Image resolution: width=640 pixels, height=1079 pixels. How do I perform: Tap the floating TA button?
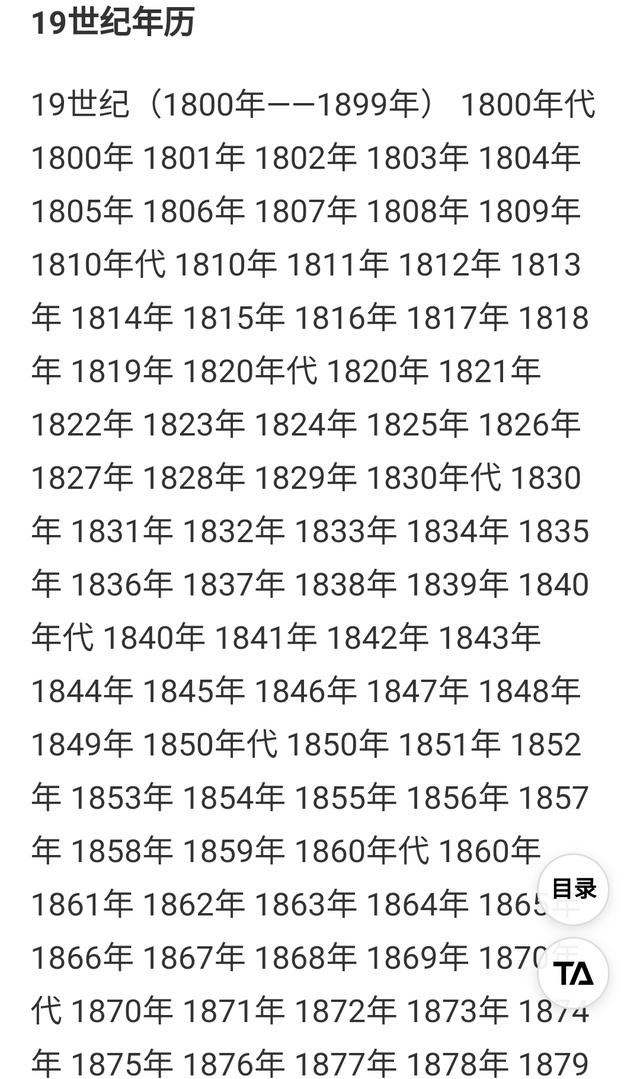573,973
